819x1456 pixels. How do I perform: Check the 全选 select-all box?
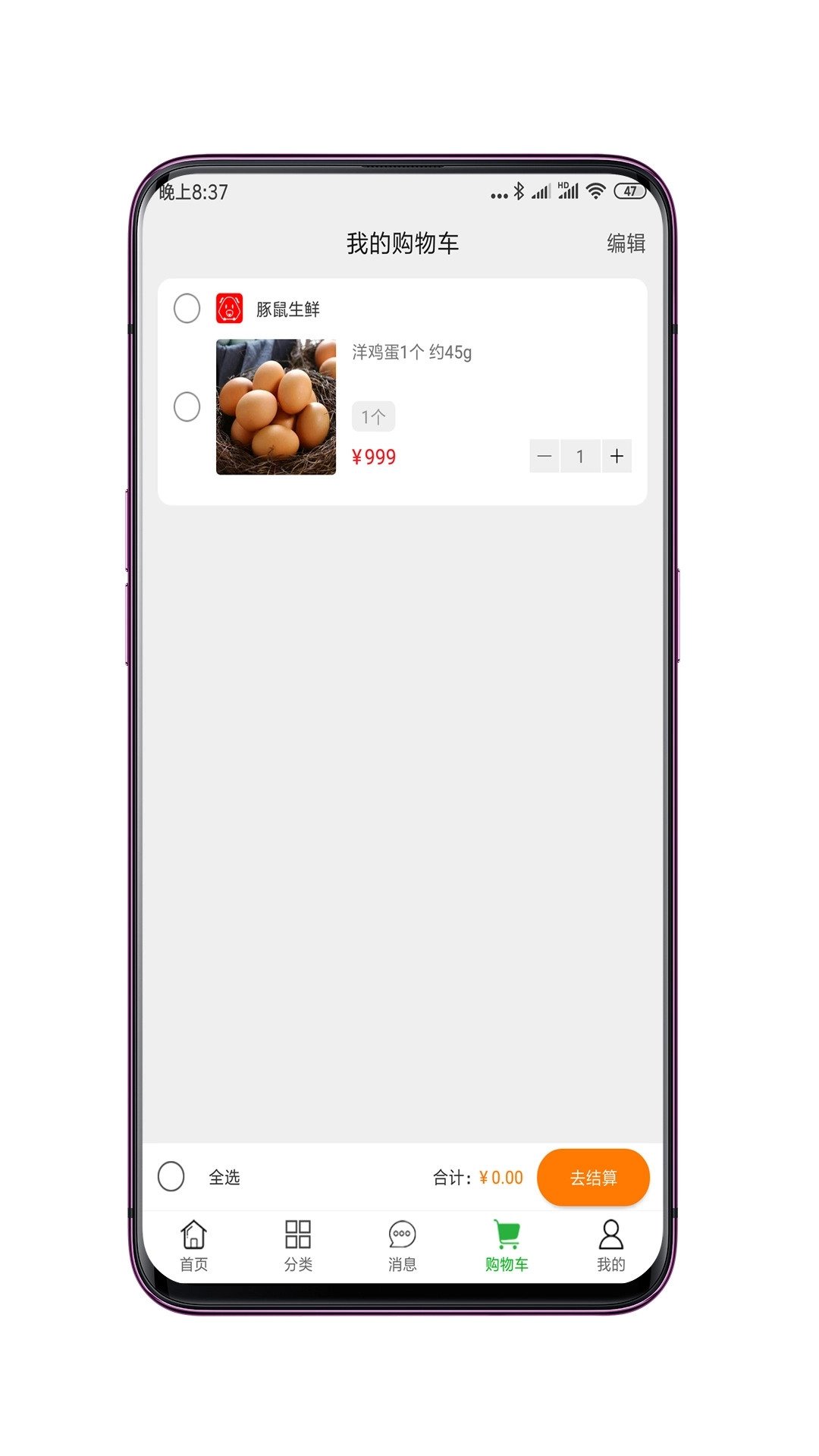point(171,1177)
